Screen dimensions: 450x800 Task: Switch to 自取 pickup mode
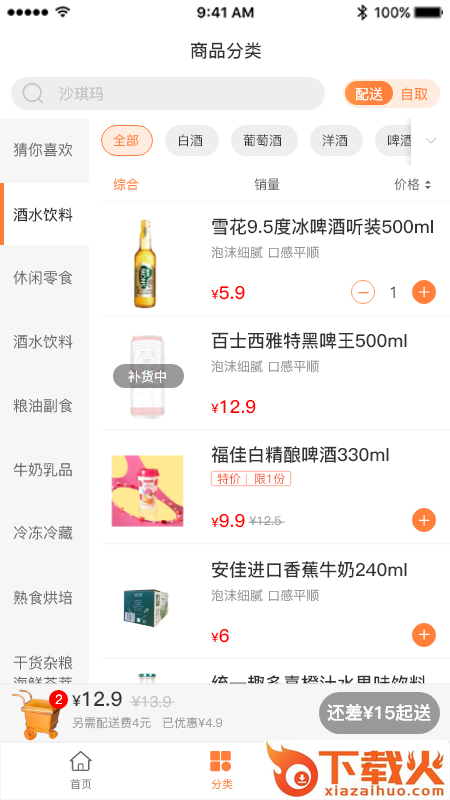point(414,94)
